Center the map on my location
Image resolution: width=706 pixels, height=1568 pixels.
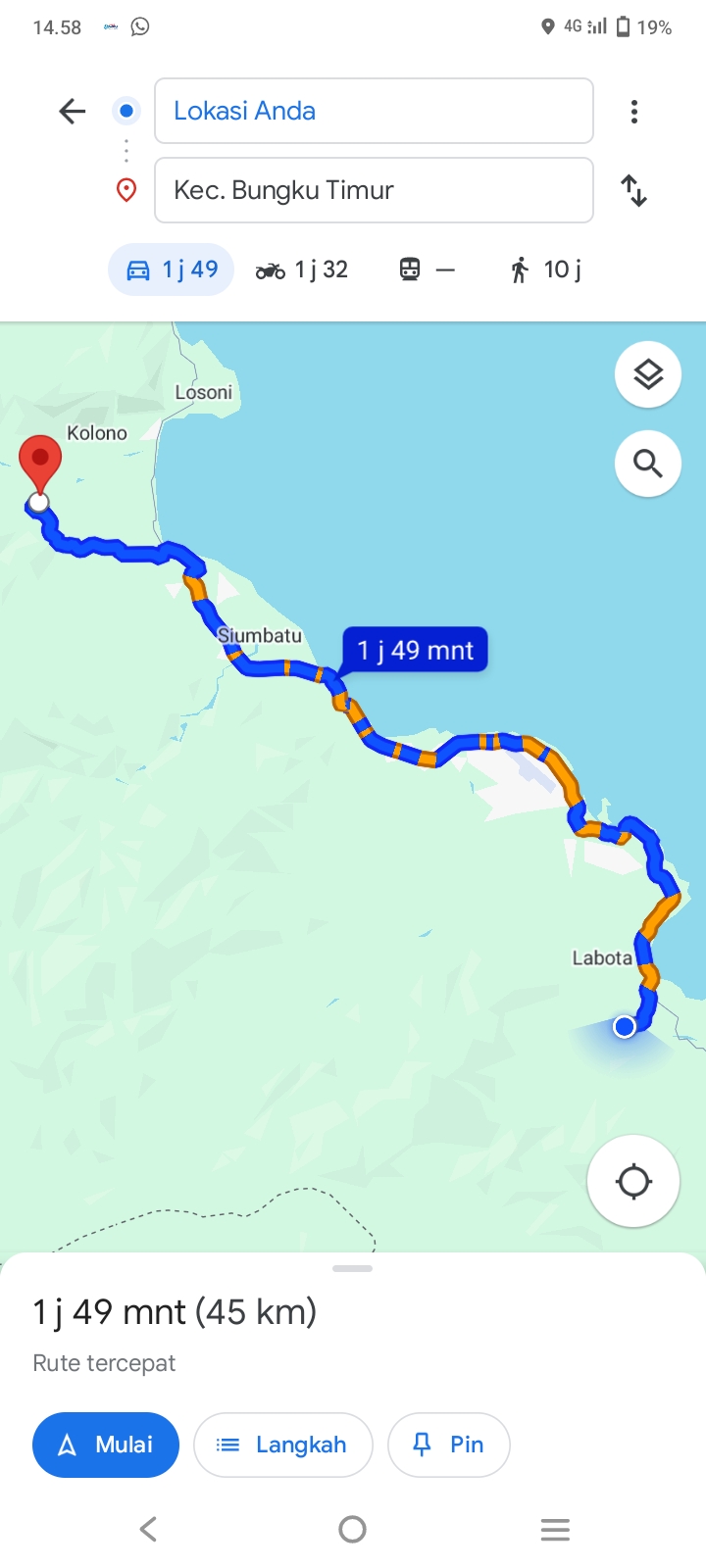point(633,1181)
